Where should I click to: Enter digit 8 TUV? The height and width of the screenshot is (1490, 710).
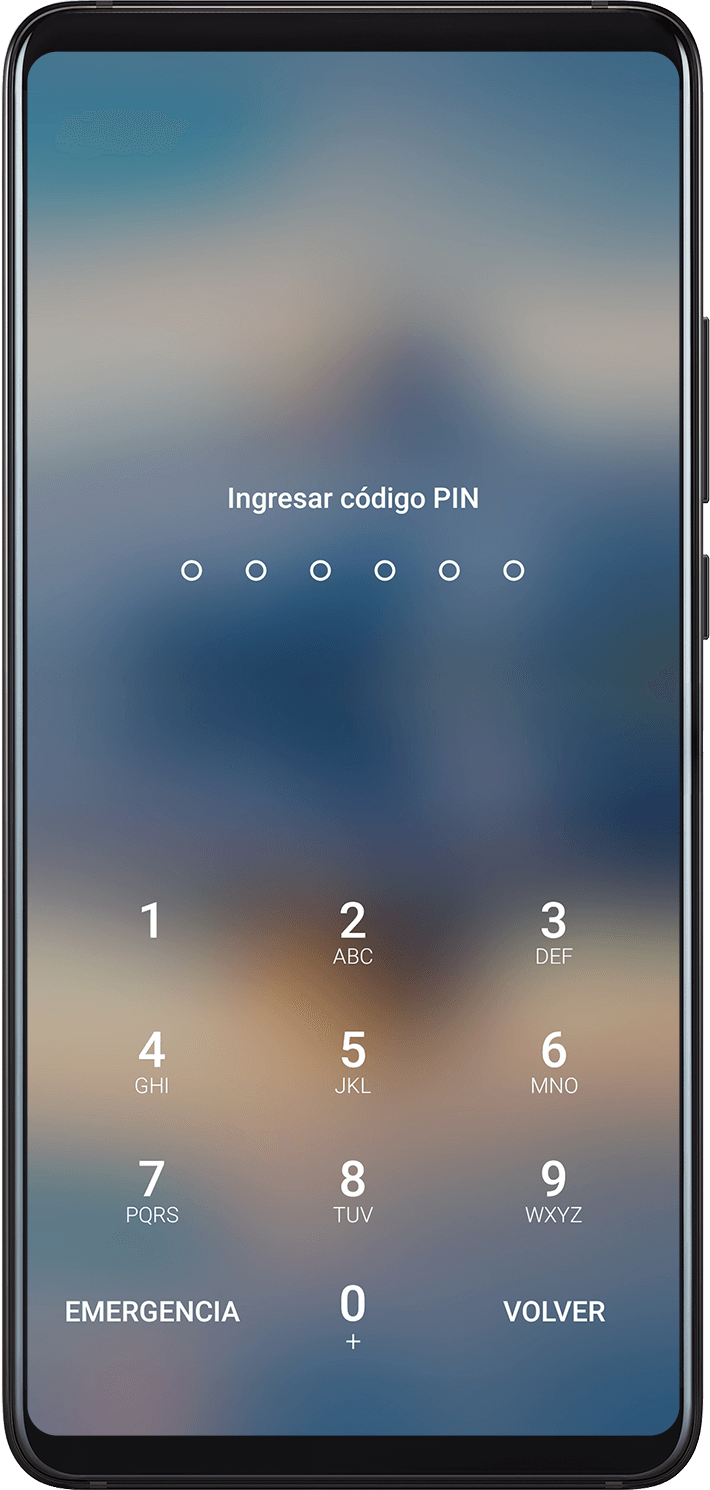[353, 1191]
